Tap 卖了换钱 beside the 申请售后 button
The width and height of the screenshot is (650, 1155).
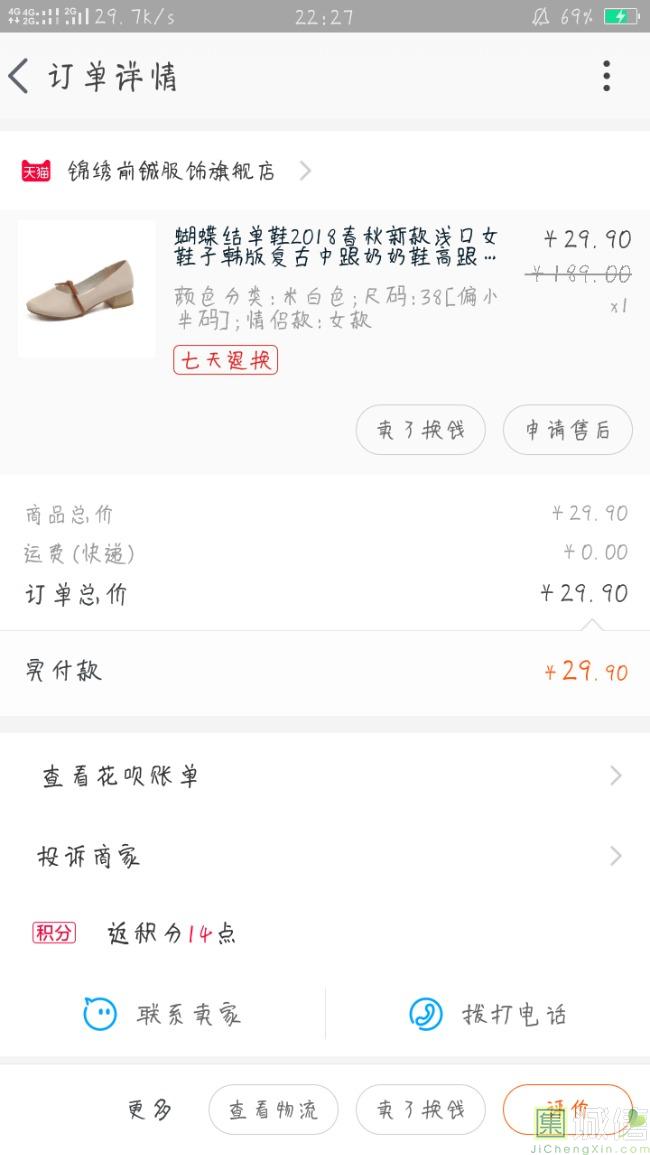(420, 430)
